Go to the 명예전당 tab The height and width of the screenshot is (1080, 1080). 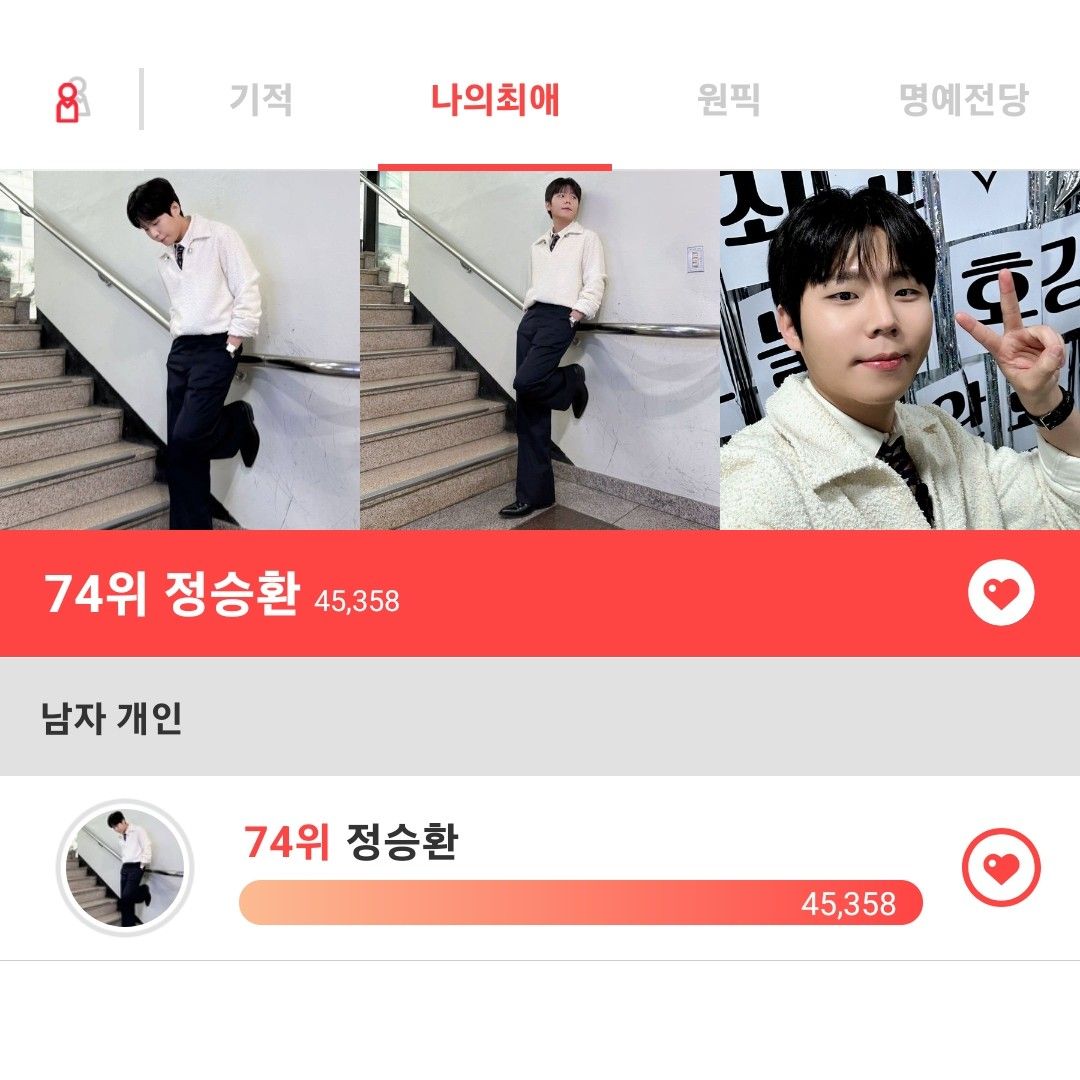[963, 100]
